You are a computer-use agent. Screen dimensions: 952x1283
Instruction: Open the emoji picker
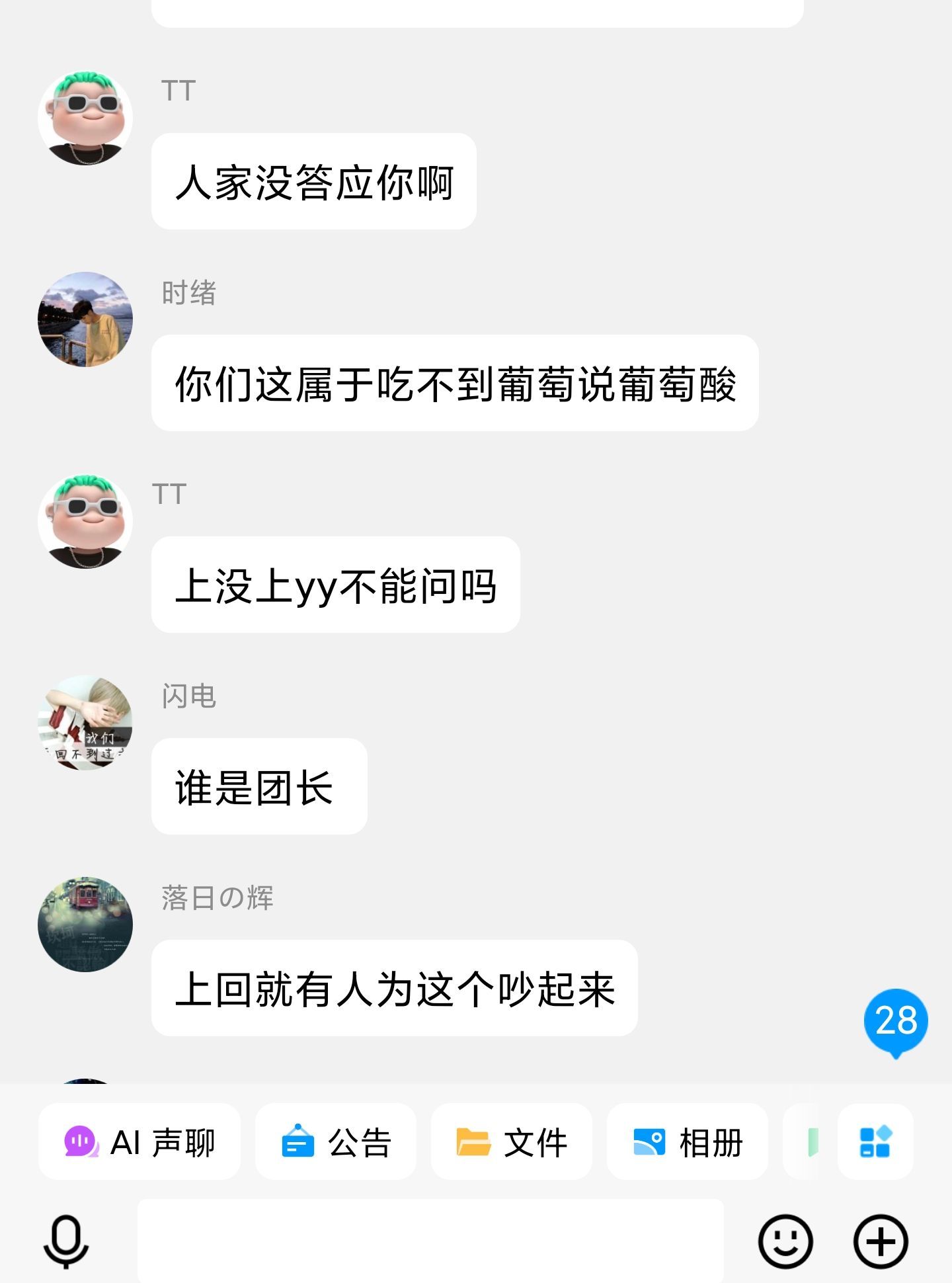point(785,1241)
